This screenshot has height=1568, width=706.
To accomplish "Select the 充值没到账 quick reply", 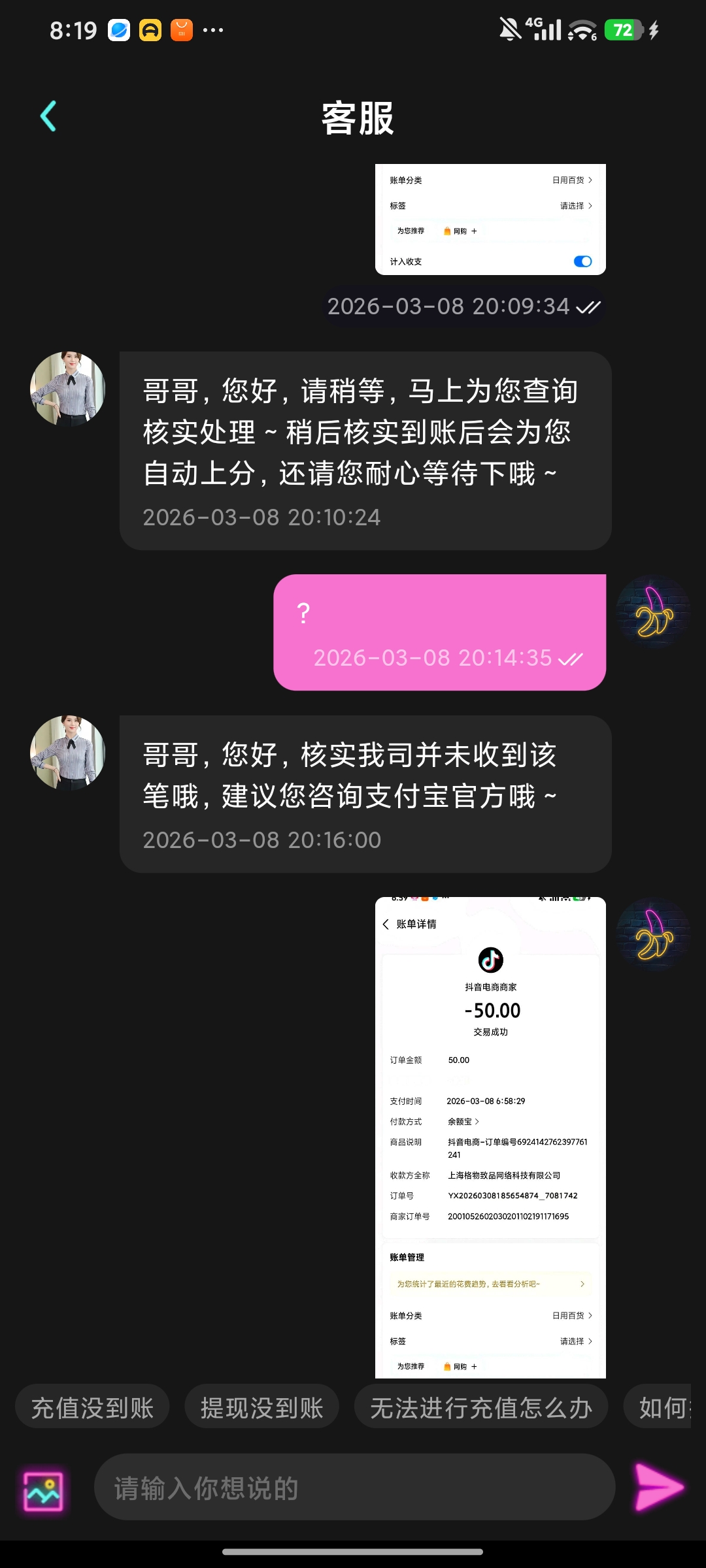I will pyautogui.click(x=93, y=1407).
